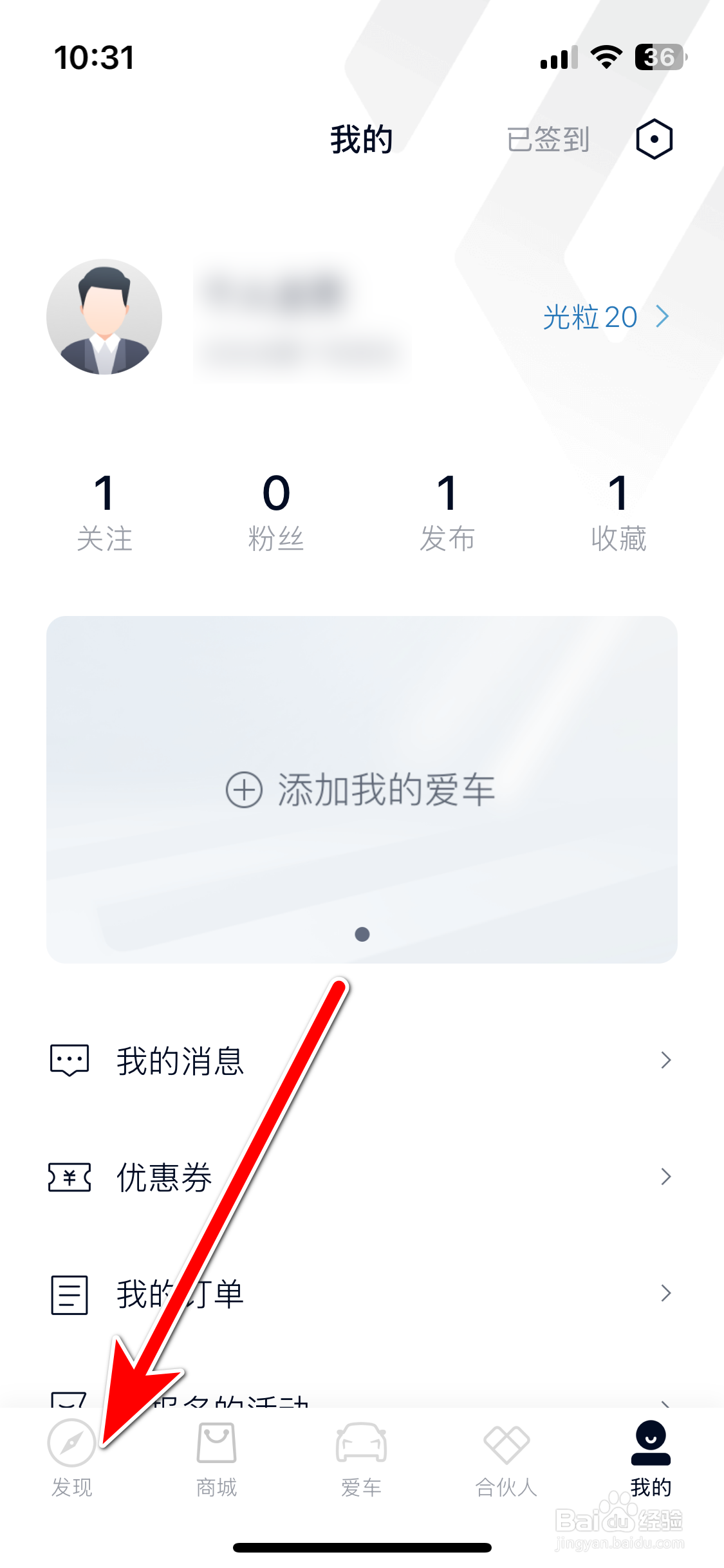This screenshot has width=724, height=1568.
Task: Expand 我的消息 with right chevron
Action: [x=665, y=1060]
